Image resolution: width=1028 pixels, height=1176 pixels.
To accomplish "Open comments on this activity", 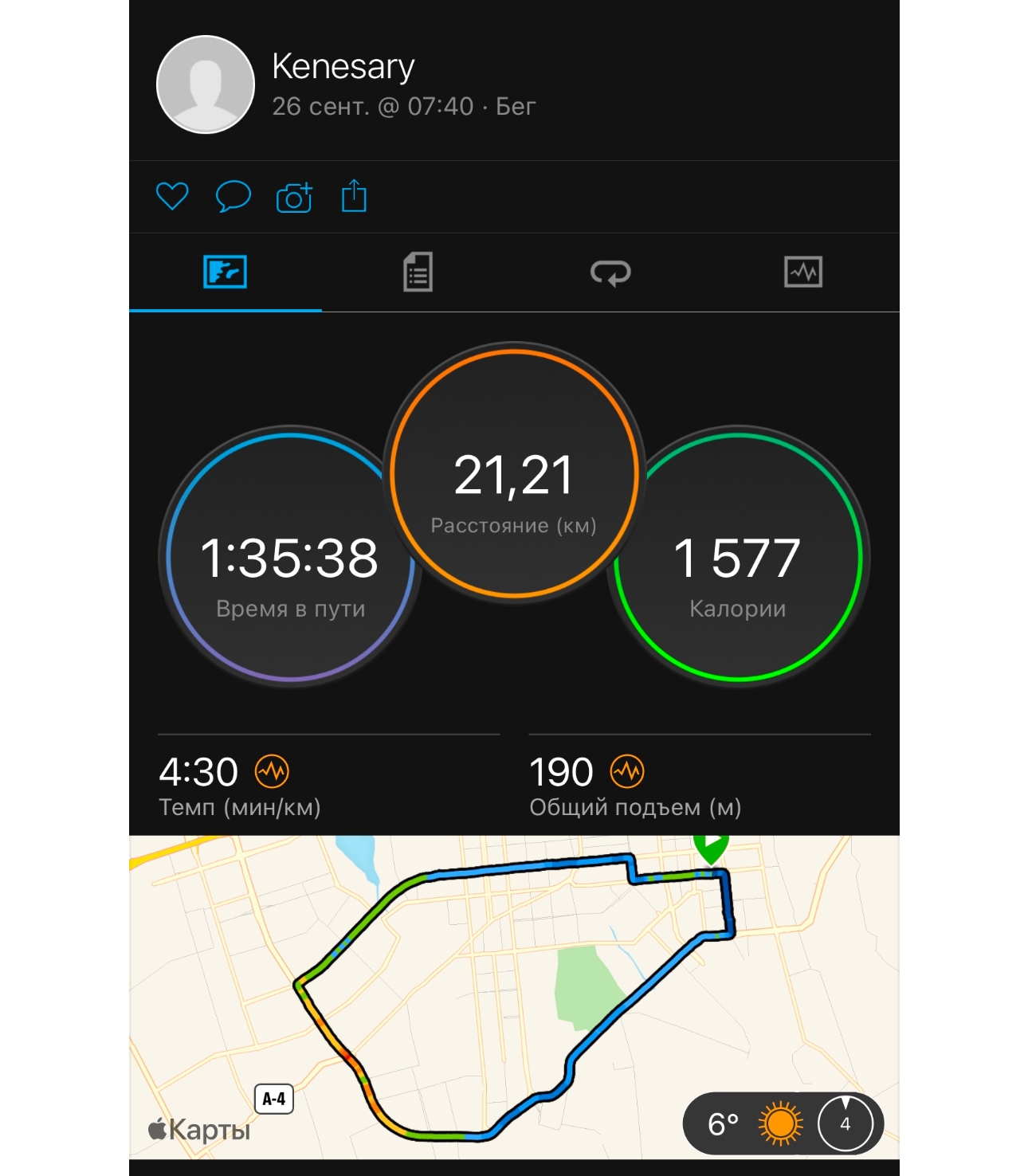I will click(x=233, y=196).
